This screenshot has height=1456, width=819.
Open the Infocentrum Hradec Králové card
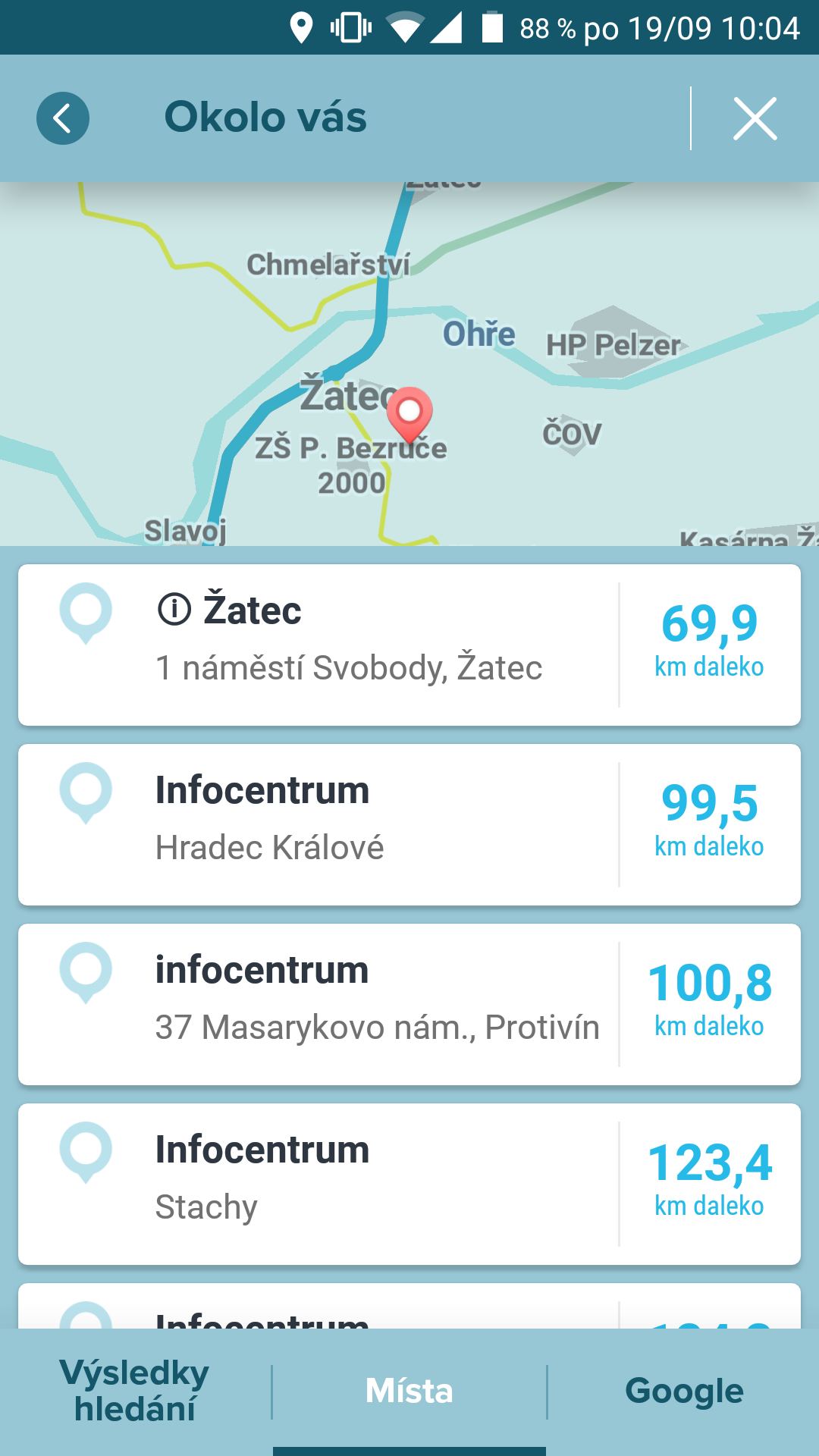(x=349, y=824)
